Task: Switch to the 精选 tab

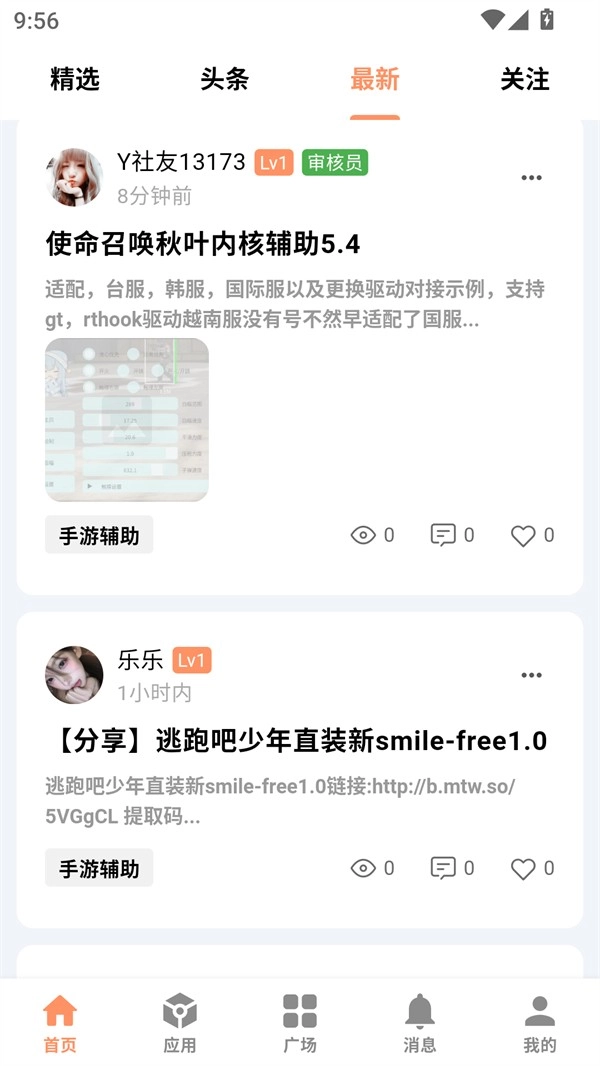Action: pyautogui.click(x=75, y=80)
